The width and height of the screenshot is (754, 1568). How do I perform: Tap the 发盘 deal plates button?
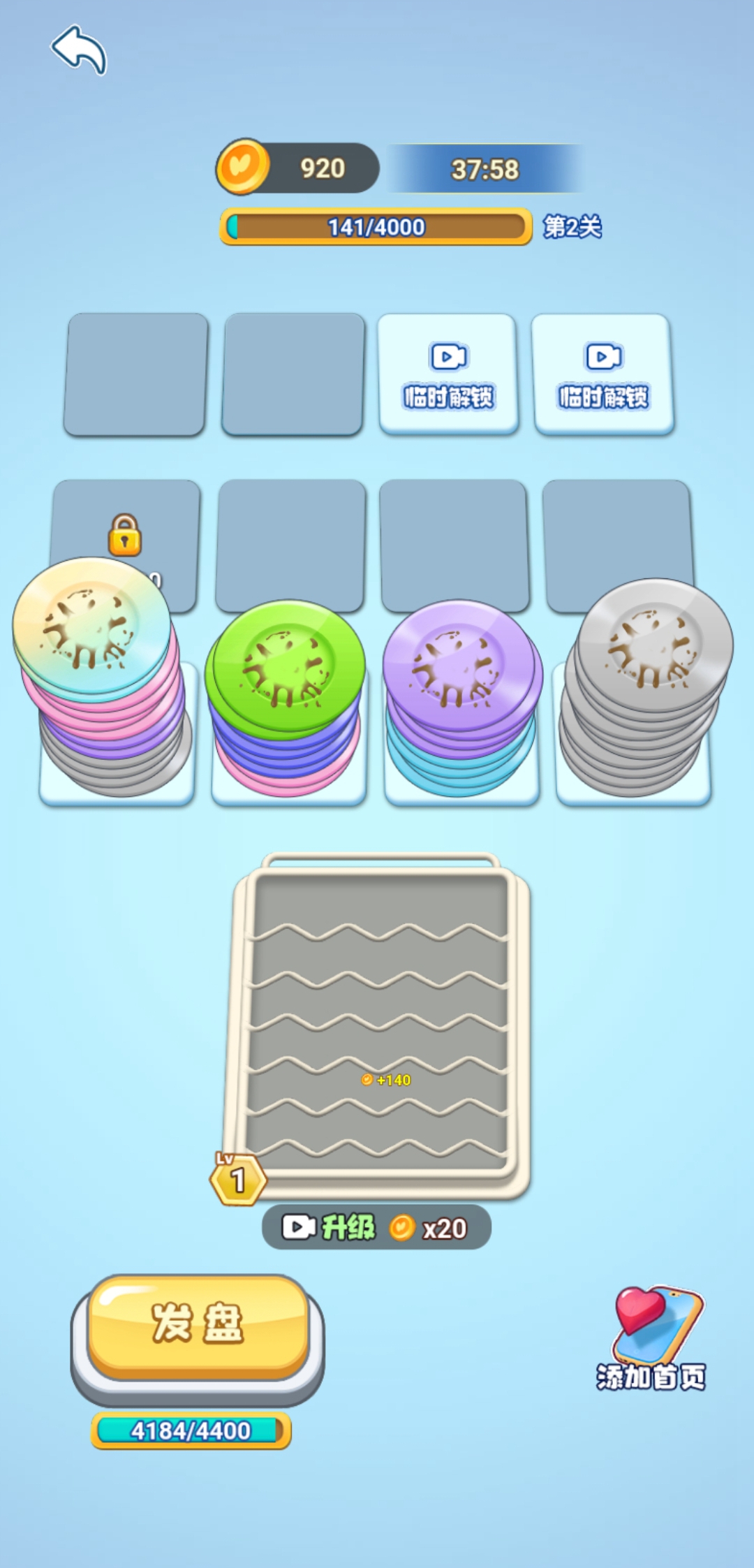[198, 1325]
